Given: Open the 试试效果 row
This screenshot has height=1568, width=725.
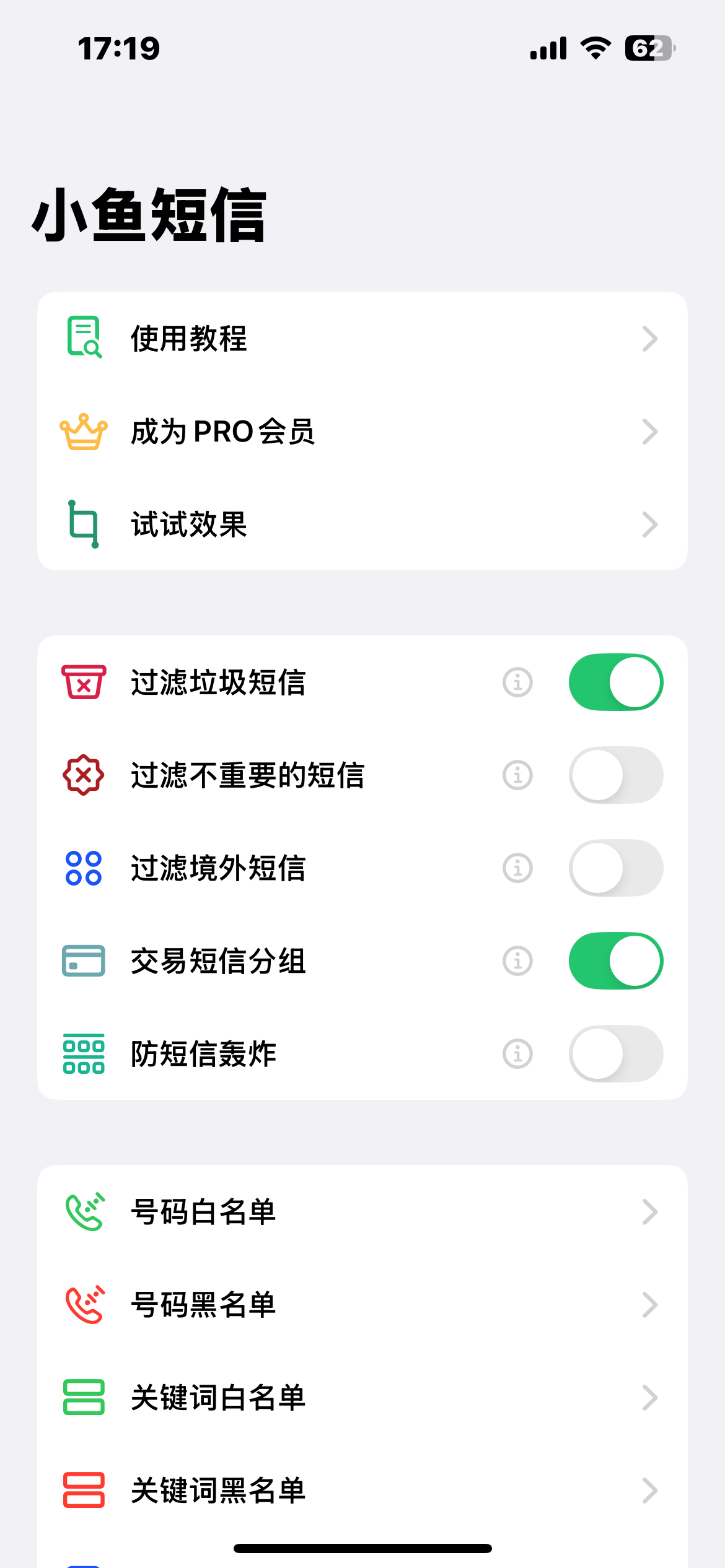Looking at the screenshot, I should [362, 525].
